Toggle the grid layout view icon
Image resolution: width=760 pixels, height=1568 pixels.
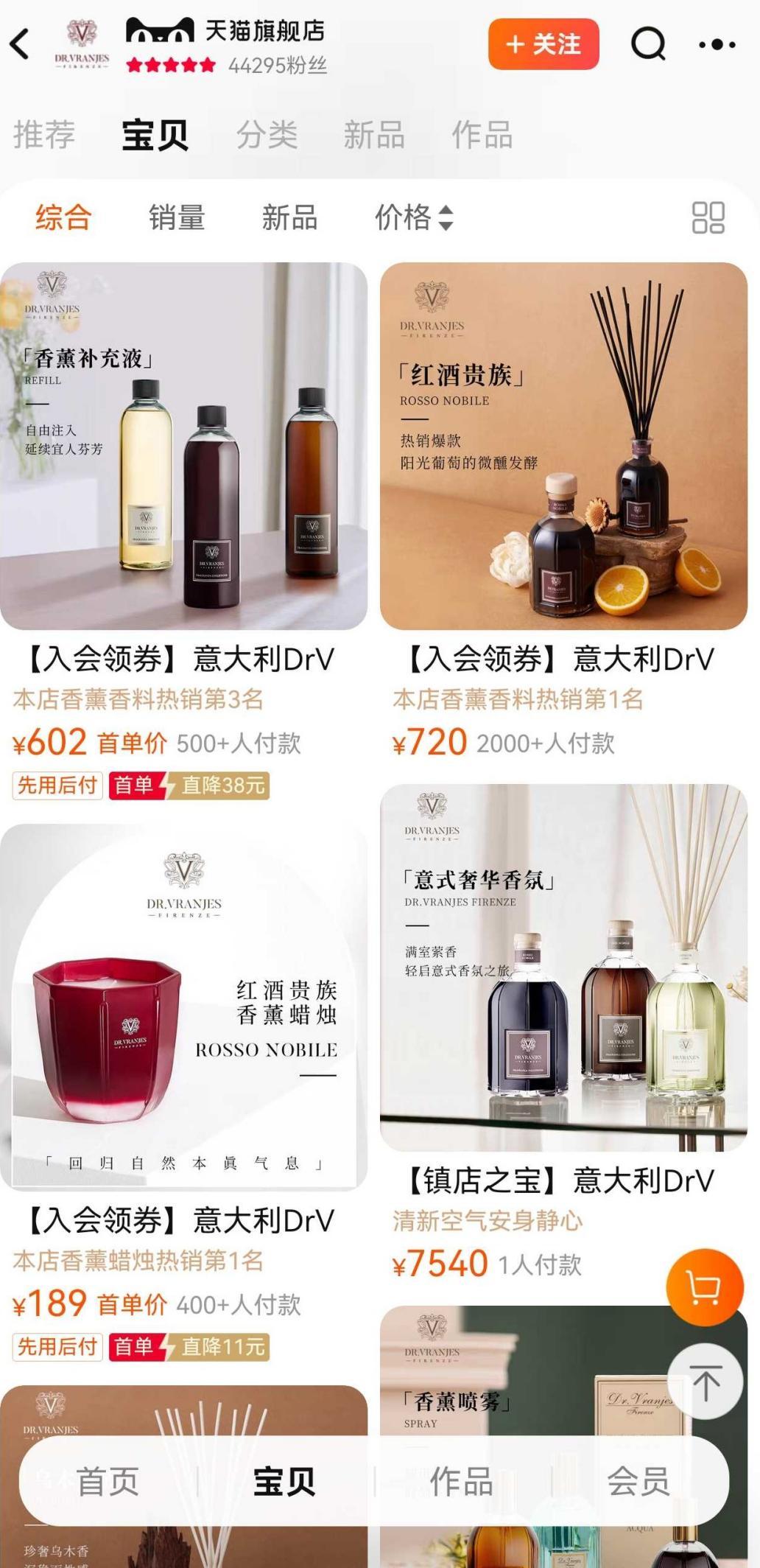coord(708,217)
